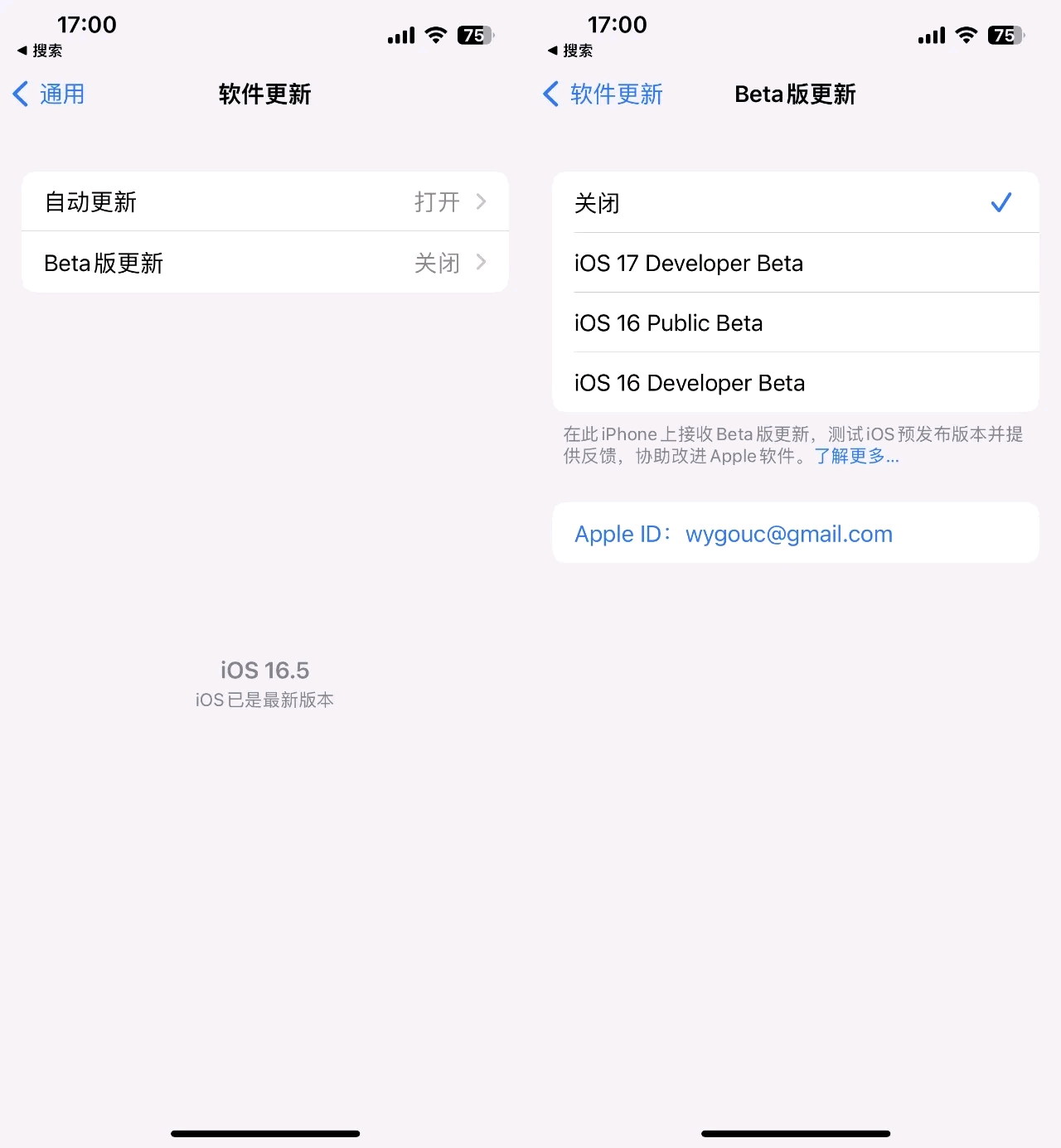Open Beta版更新 settings row

click(264, 263)
